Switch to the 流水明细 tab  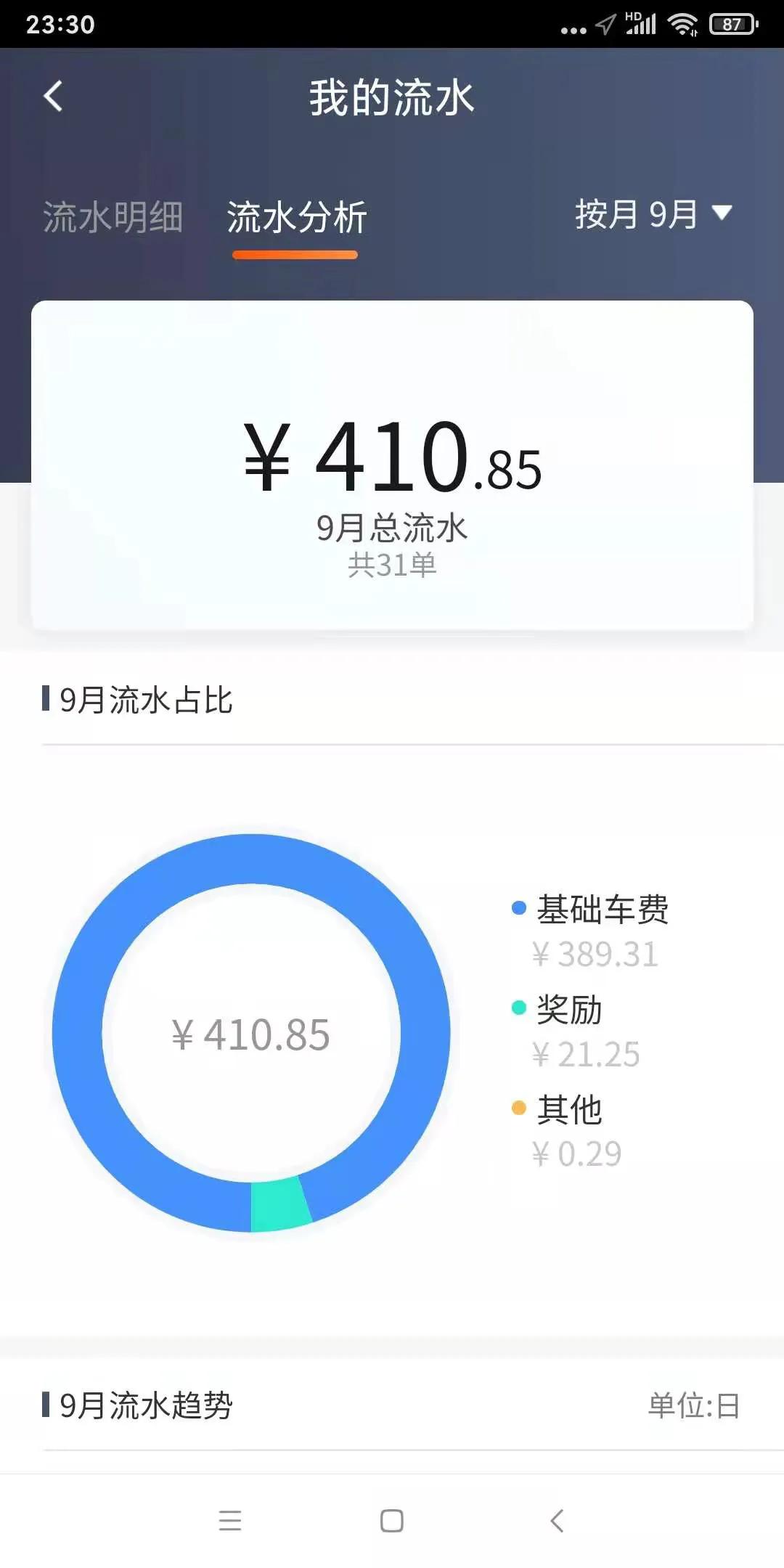coord(113,216)
